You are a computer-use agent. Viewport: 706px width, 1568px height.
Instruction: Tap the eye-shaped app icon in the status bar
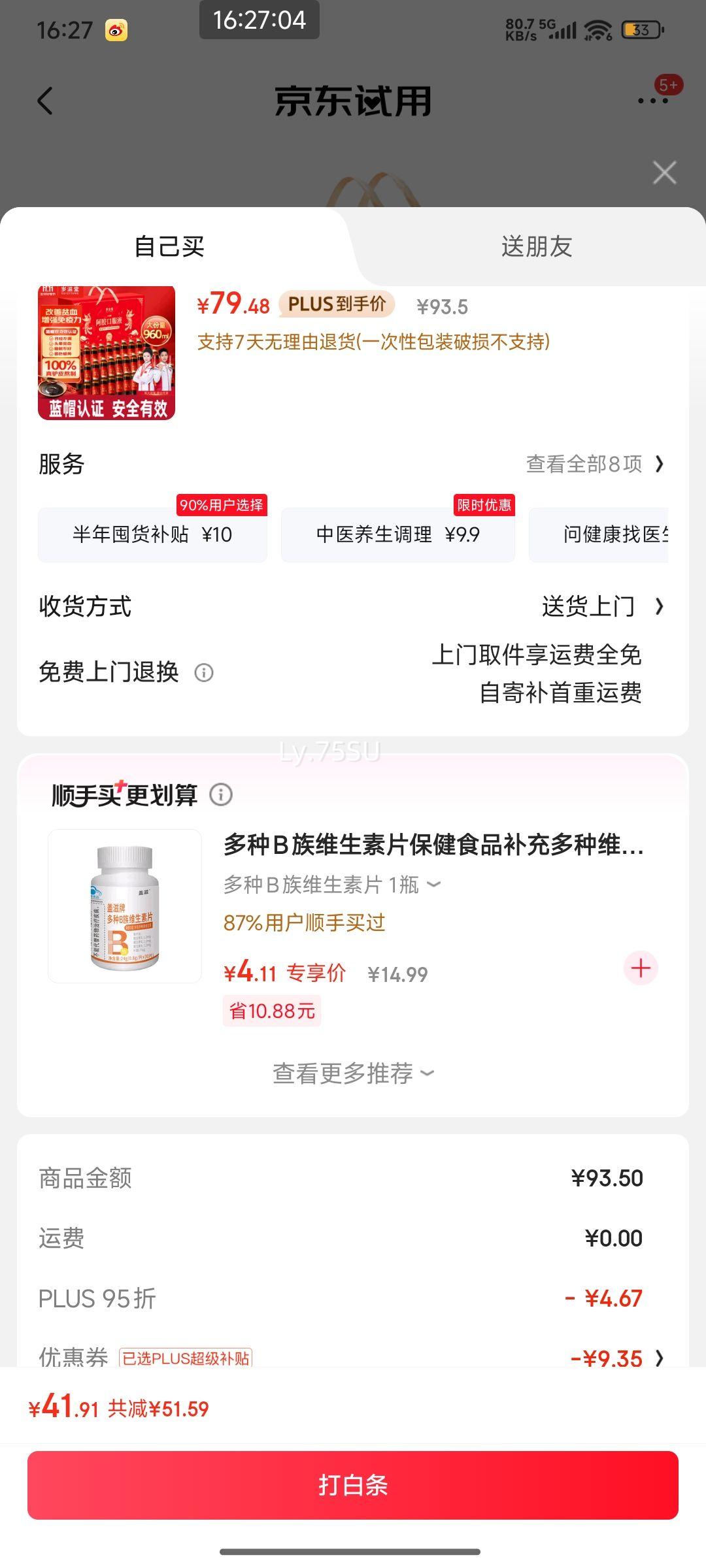click(111, 30)
